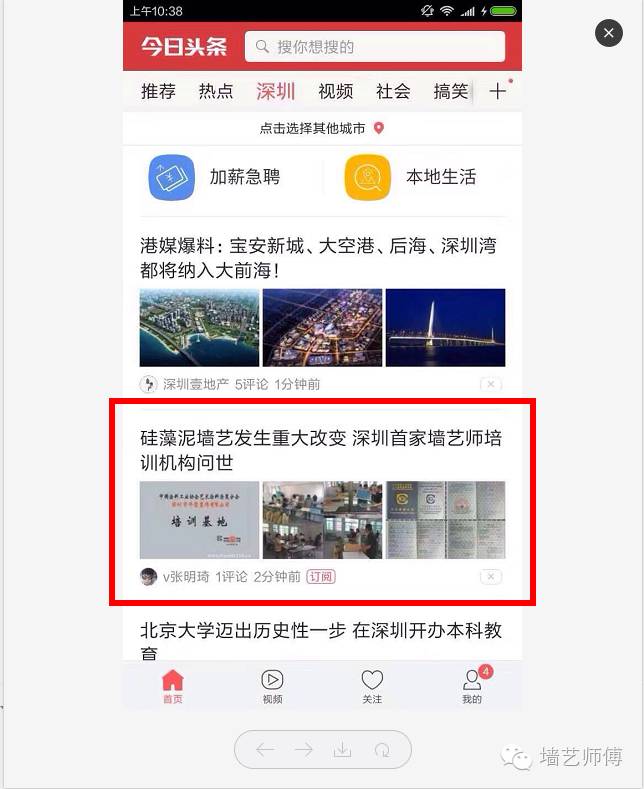This screenshot has width=644, height=789.
Task: Switch to the 推荐 tab
Action: [158, 91]
